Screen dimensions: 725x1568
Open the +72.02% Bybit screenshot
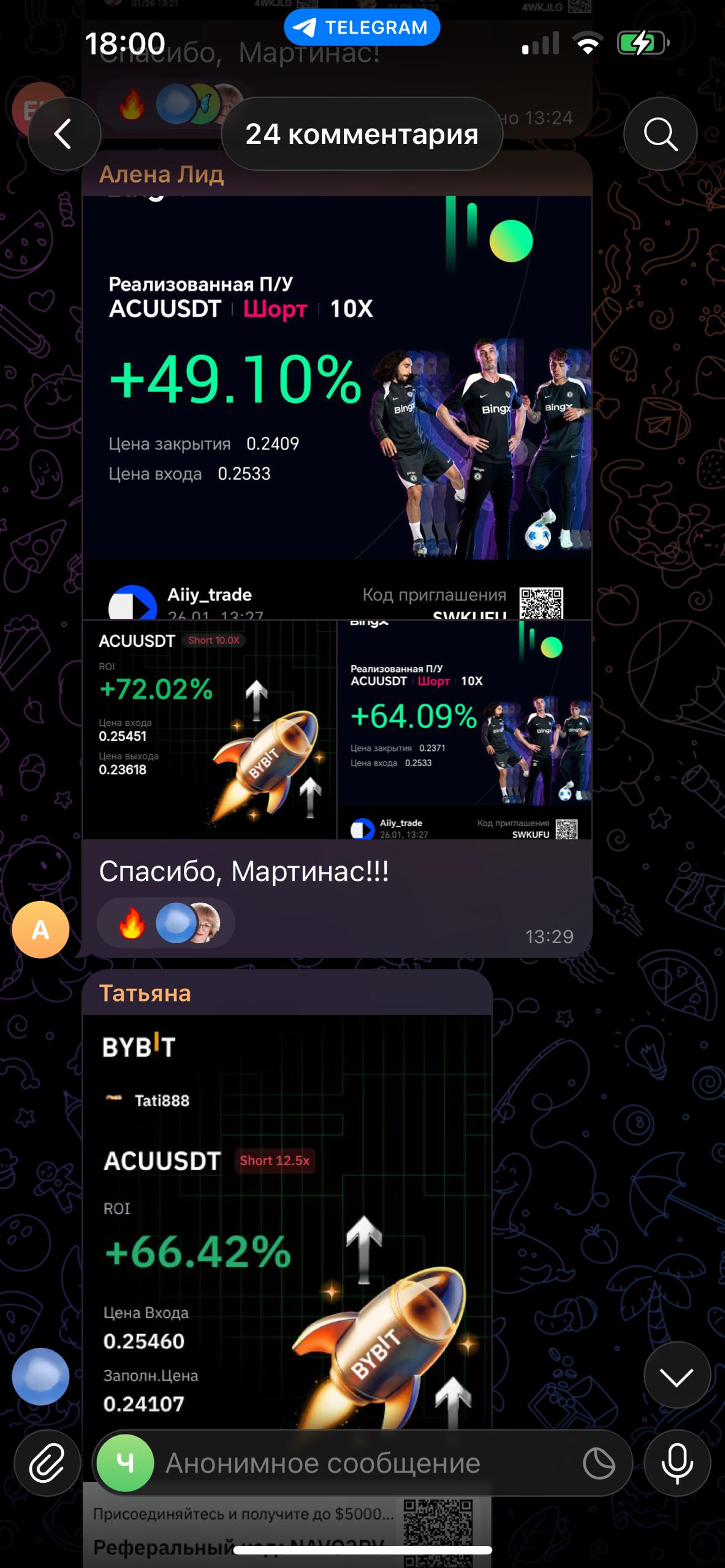click(x=209, y=729)
